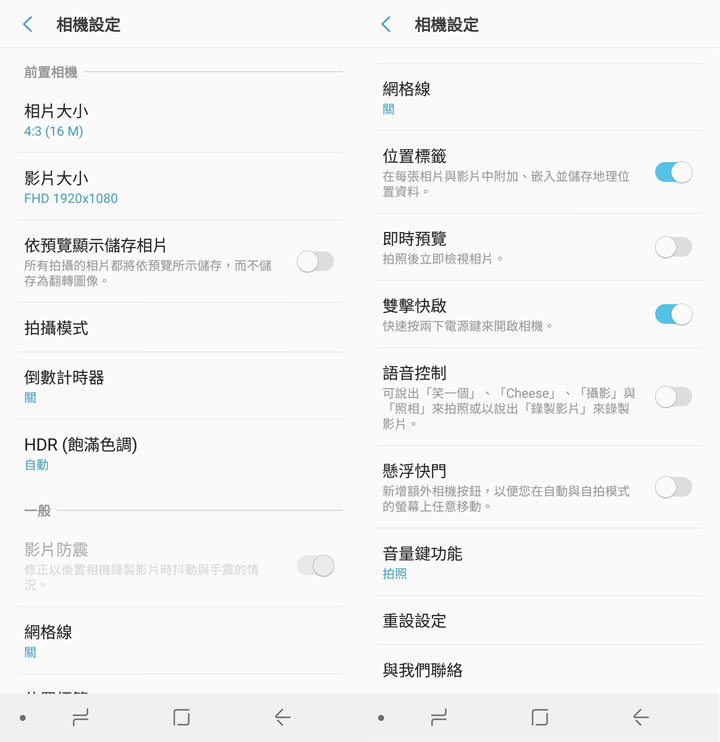This screenshot has width=720, height=742.
Task: Turn off 雙擊快啟 quick launch
Action: (x=673, y=314)
